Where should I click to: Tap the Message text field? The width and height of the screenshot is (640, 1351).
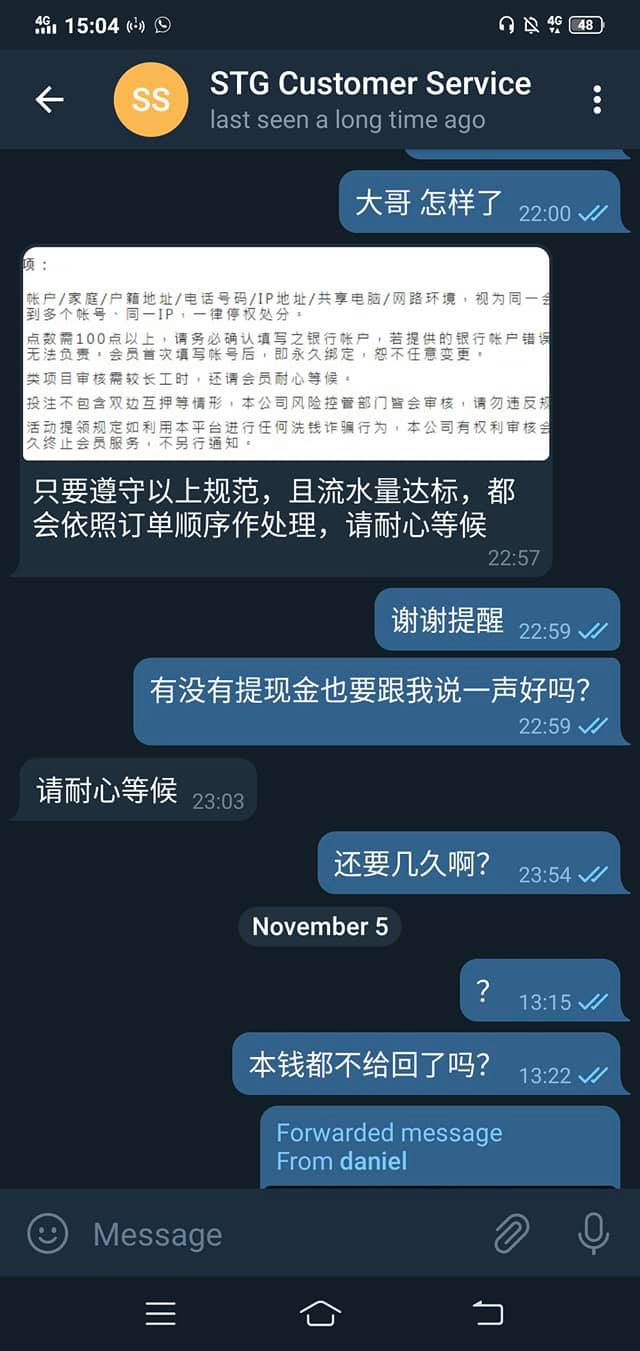click(280, 1235)
